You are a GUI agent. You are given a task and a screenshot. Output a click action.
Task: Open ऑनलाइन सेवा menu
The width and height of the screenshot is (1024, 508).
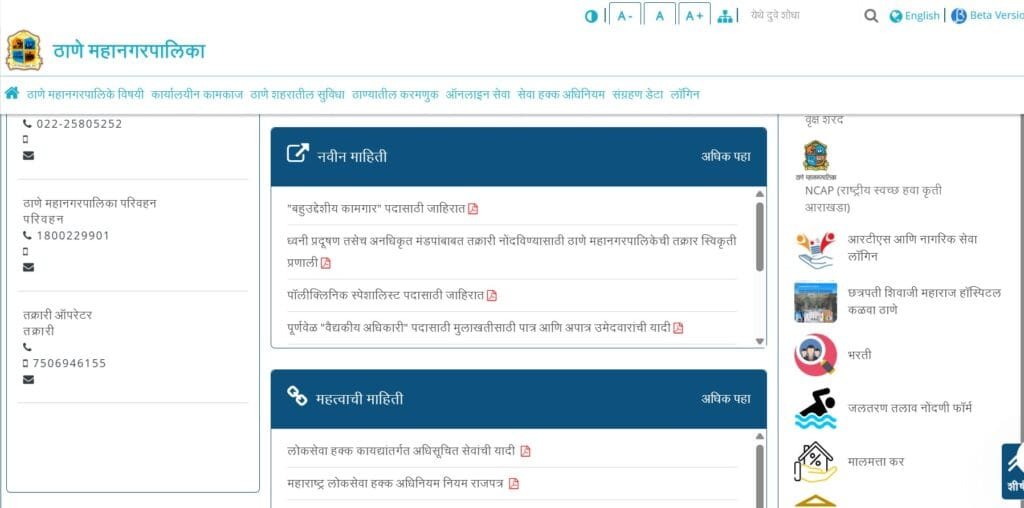478,94
